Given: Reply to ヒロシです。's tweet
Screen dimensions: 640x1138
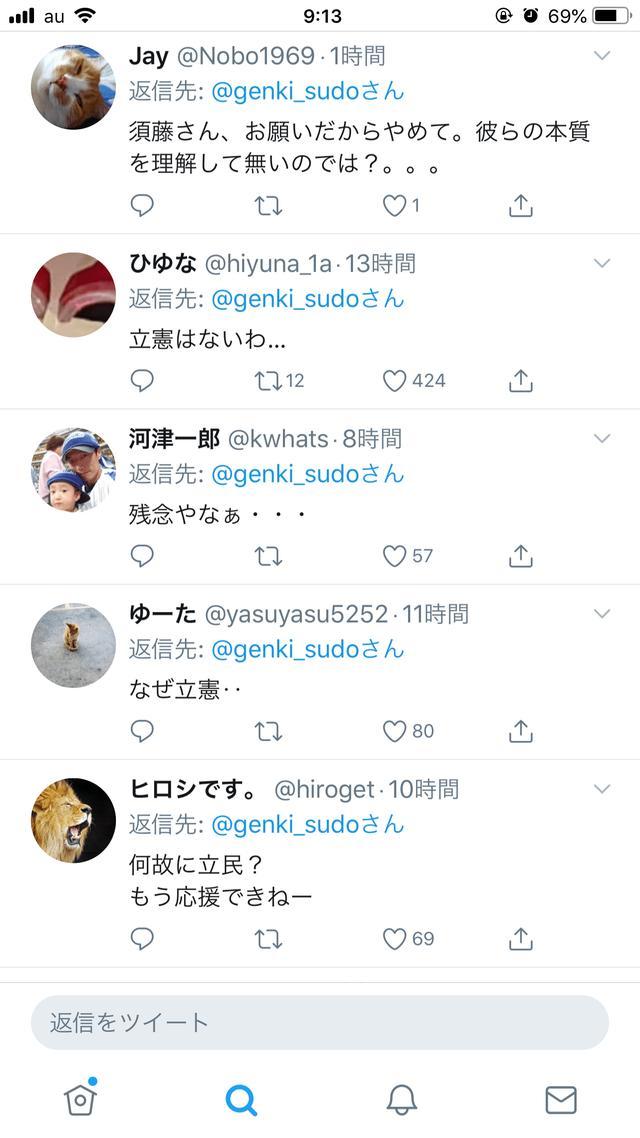Looking at the screenshot, I should (143, 938).
